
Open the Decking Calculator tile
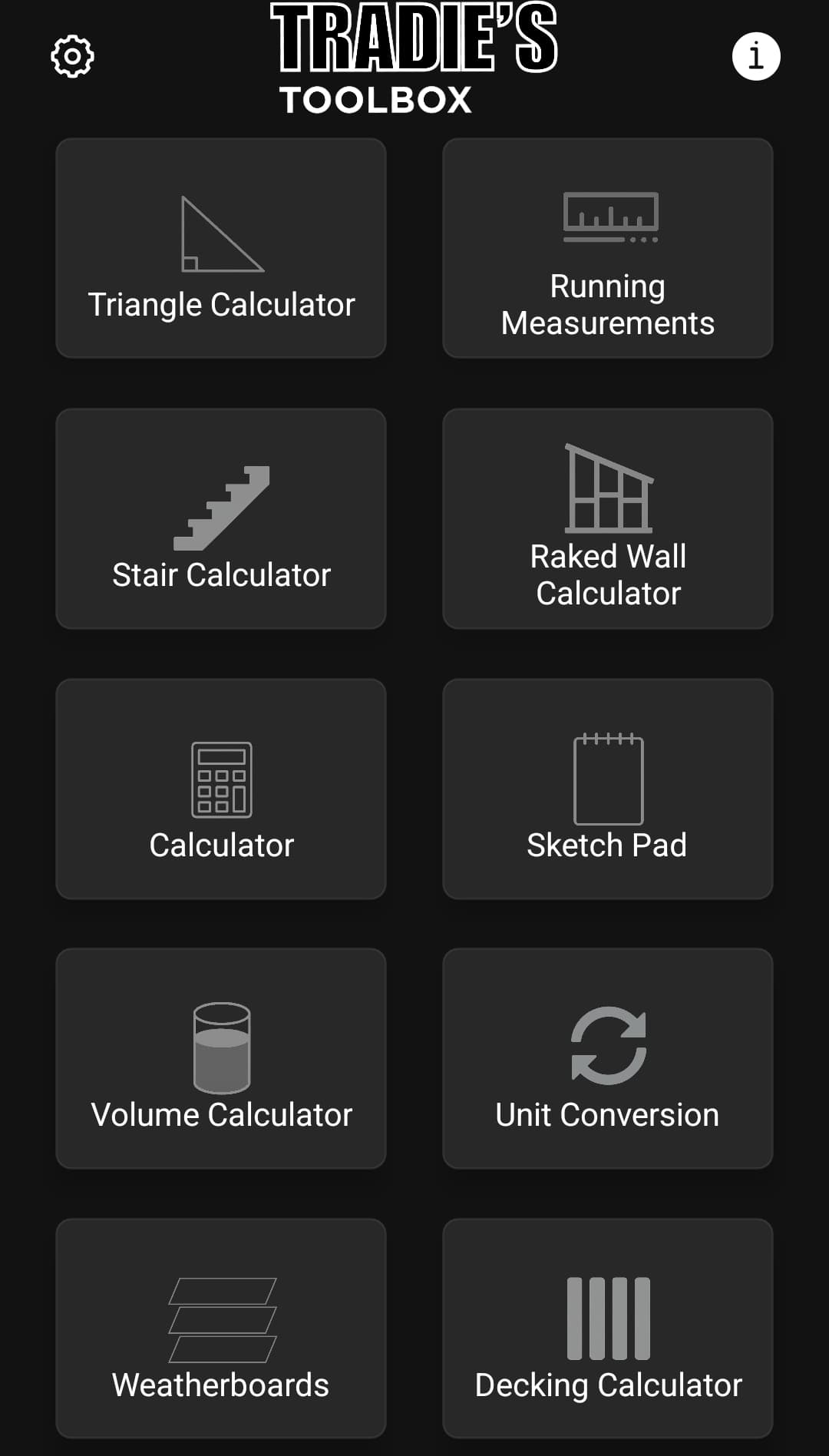tap(607, 1327)
